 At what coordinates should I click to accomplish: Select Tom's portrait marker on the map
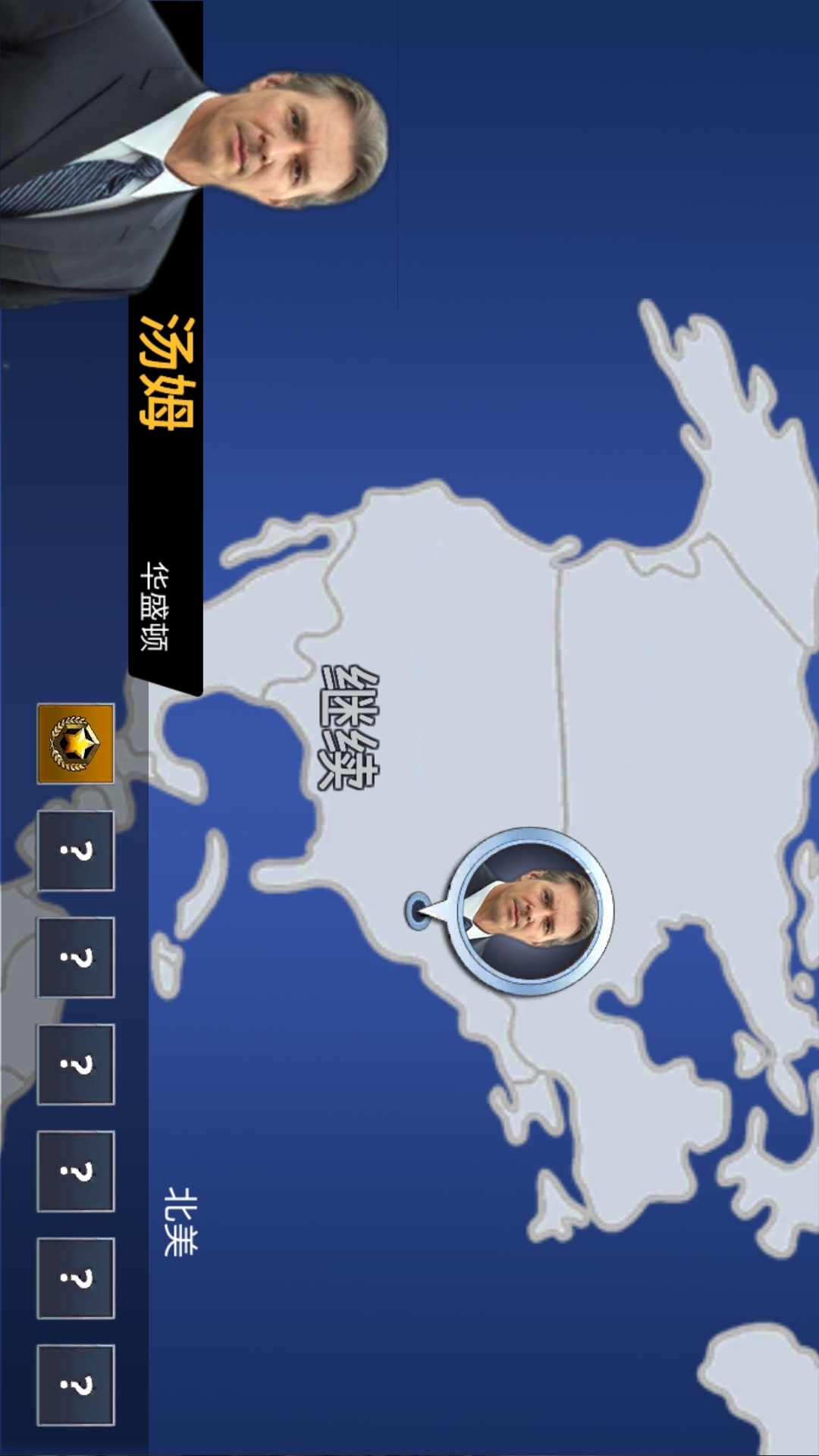(x=530, y=911)
